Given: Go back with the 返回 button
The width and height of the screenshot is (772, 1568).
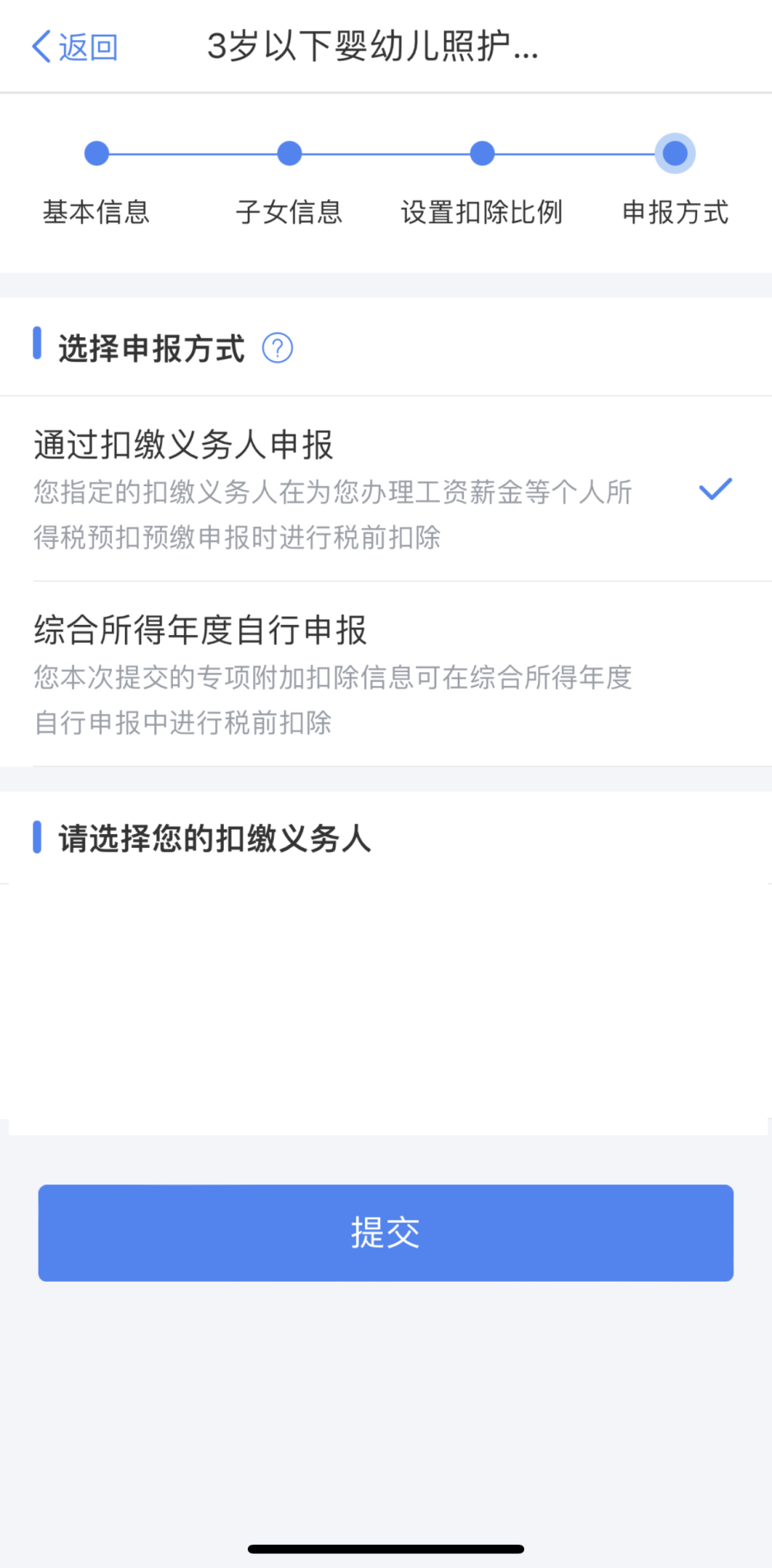Looking at the screenshot, I should tap(75, 47).
